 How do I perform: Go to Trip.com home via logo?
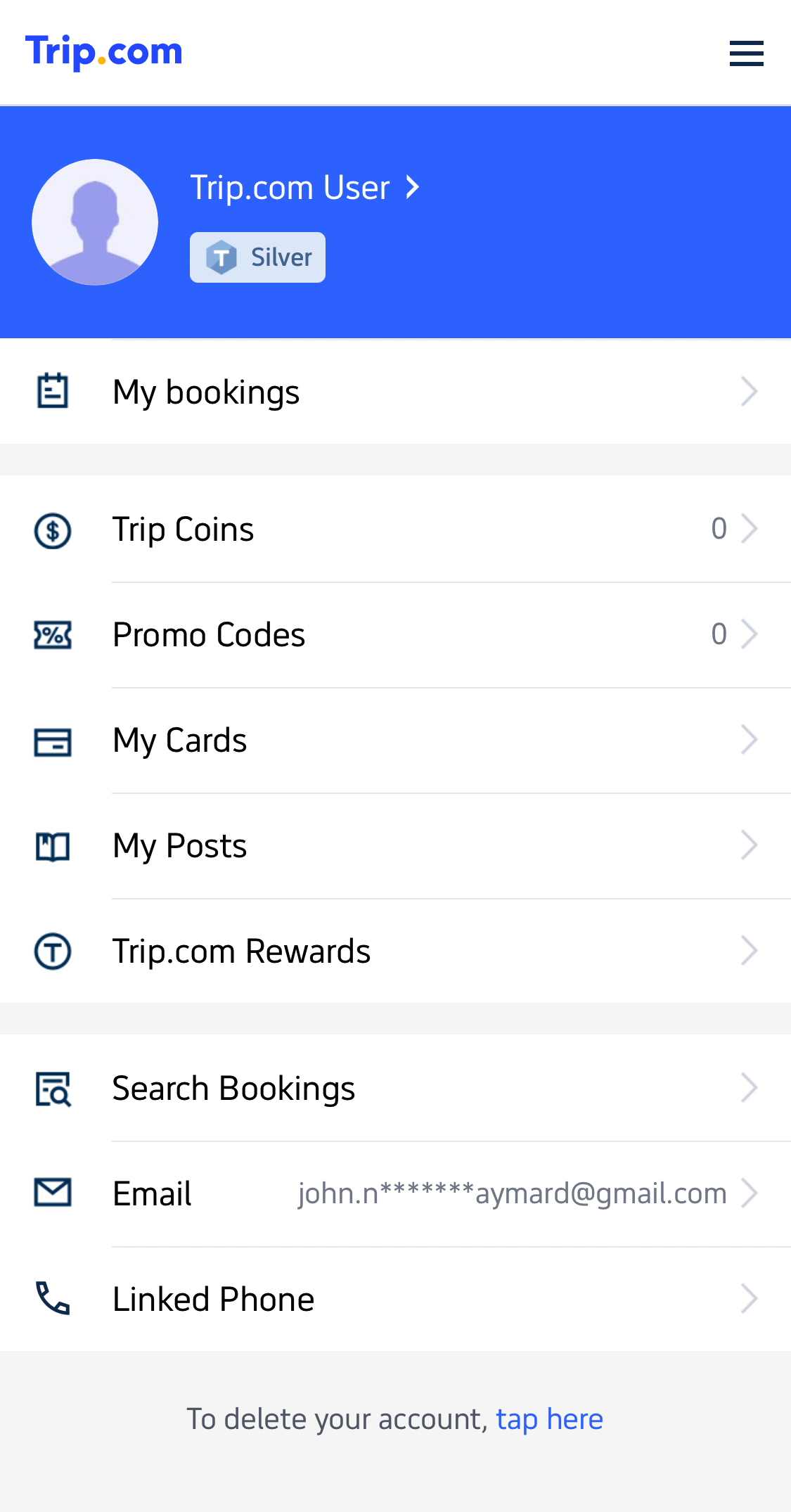coord(103,51)
